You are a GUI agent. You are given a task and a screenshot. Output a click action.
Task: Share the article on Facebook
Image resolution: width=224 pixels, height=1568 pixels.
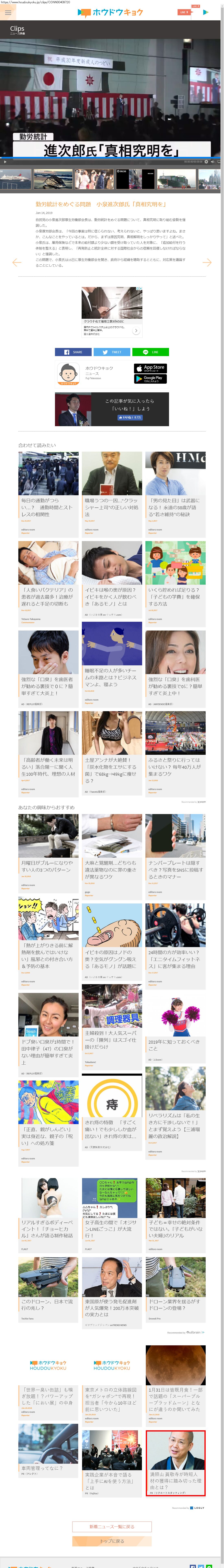pyautogui.click(x=73, y=352)
